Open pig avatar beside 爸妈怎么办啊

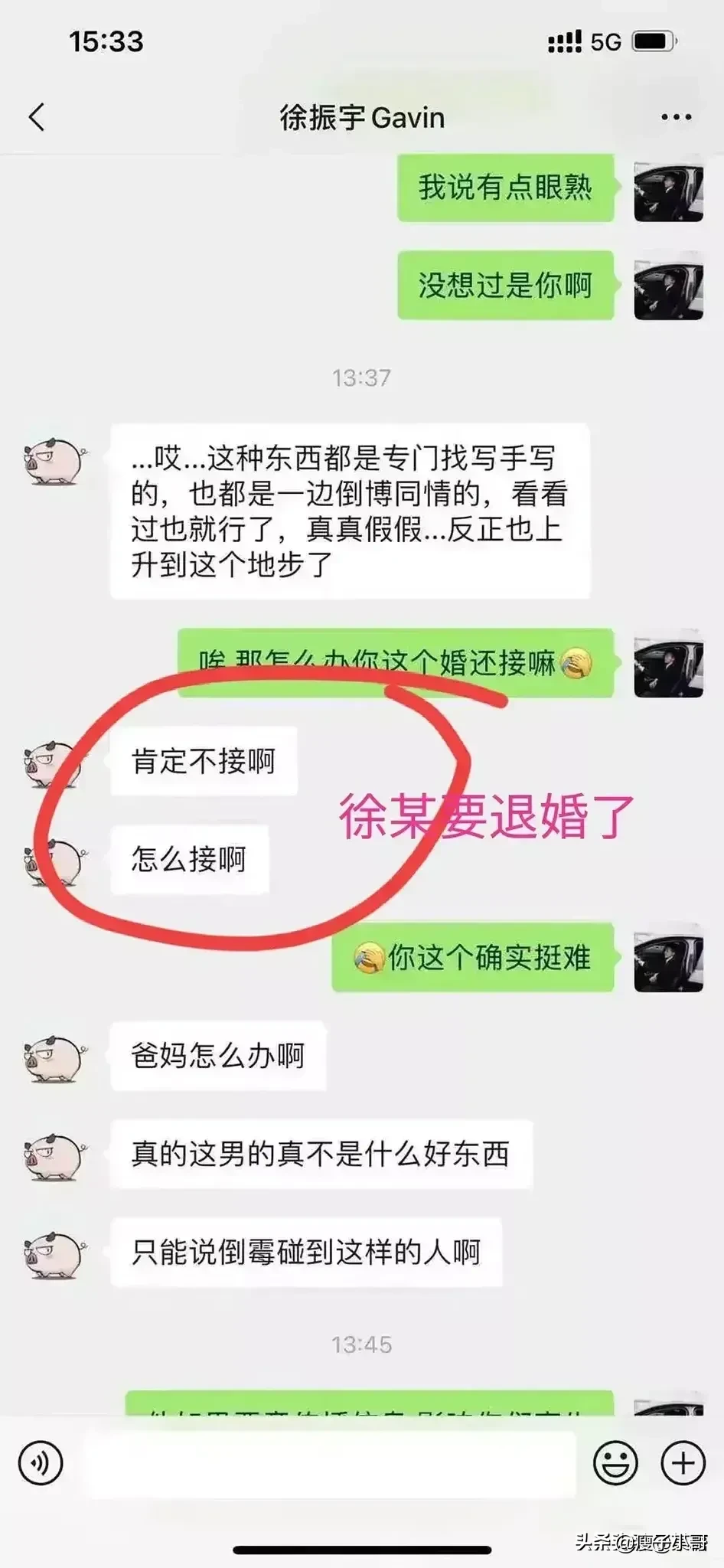pos(54,1057)
